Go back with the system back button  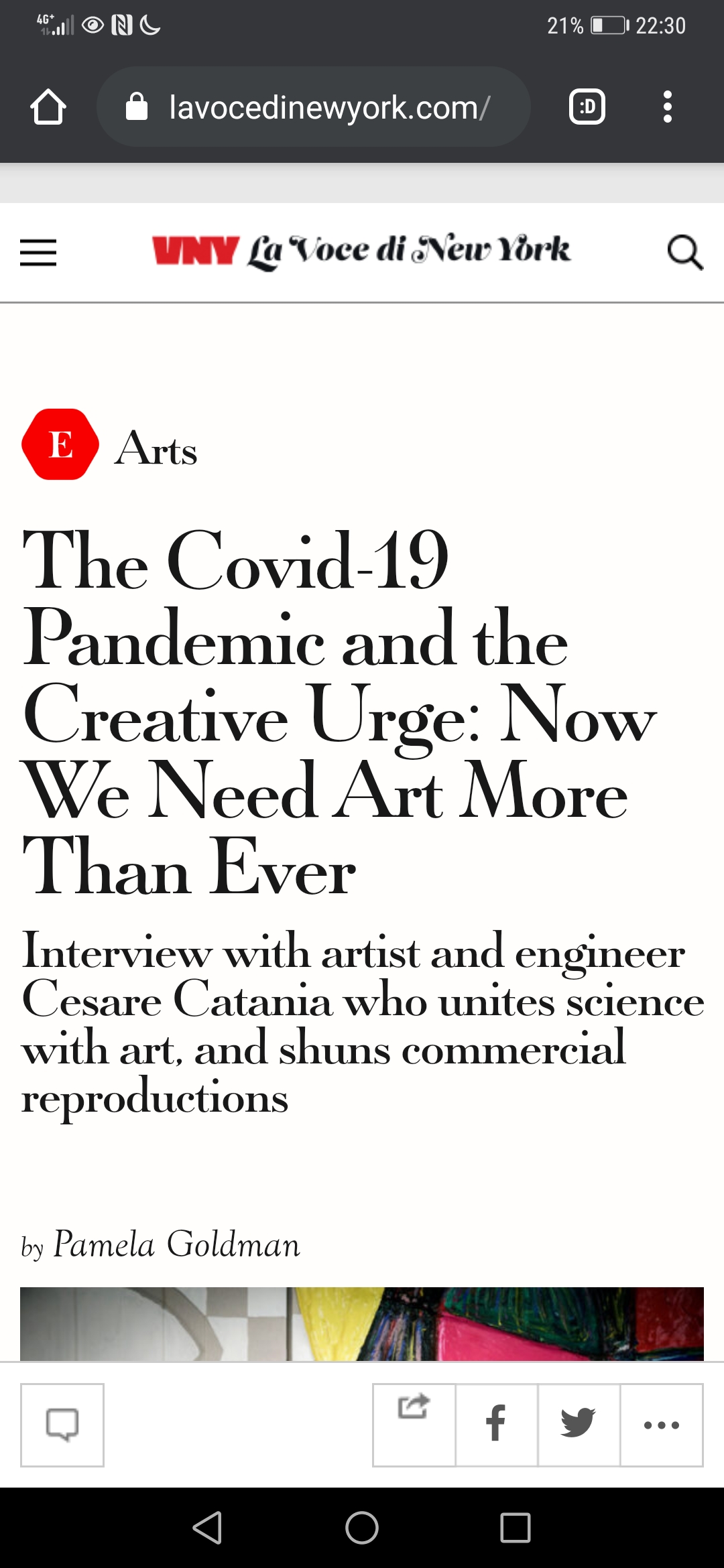point(208,1528)
